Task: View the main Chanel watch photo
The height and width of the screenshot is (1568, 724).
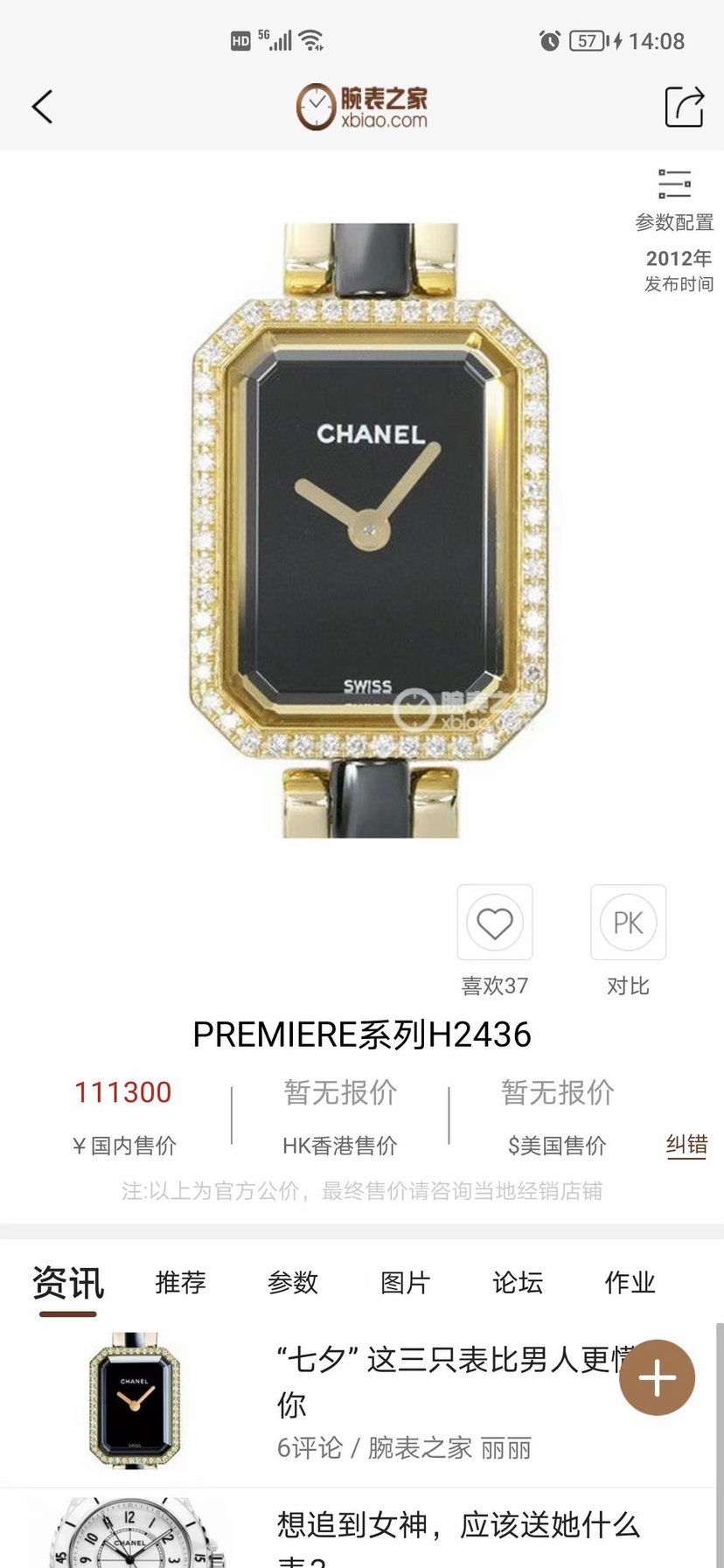Action: [370, 531]
